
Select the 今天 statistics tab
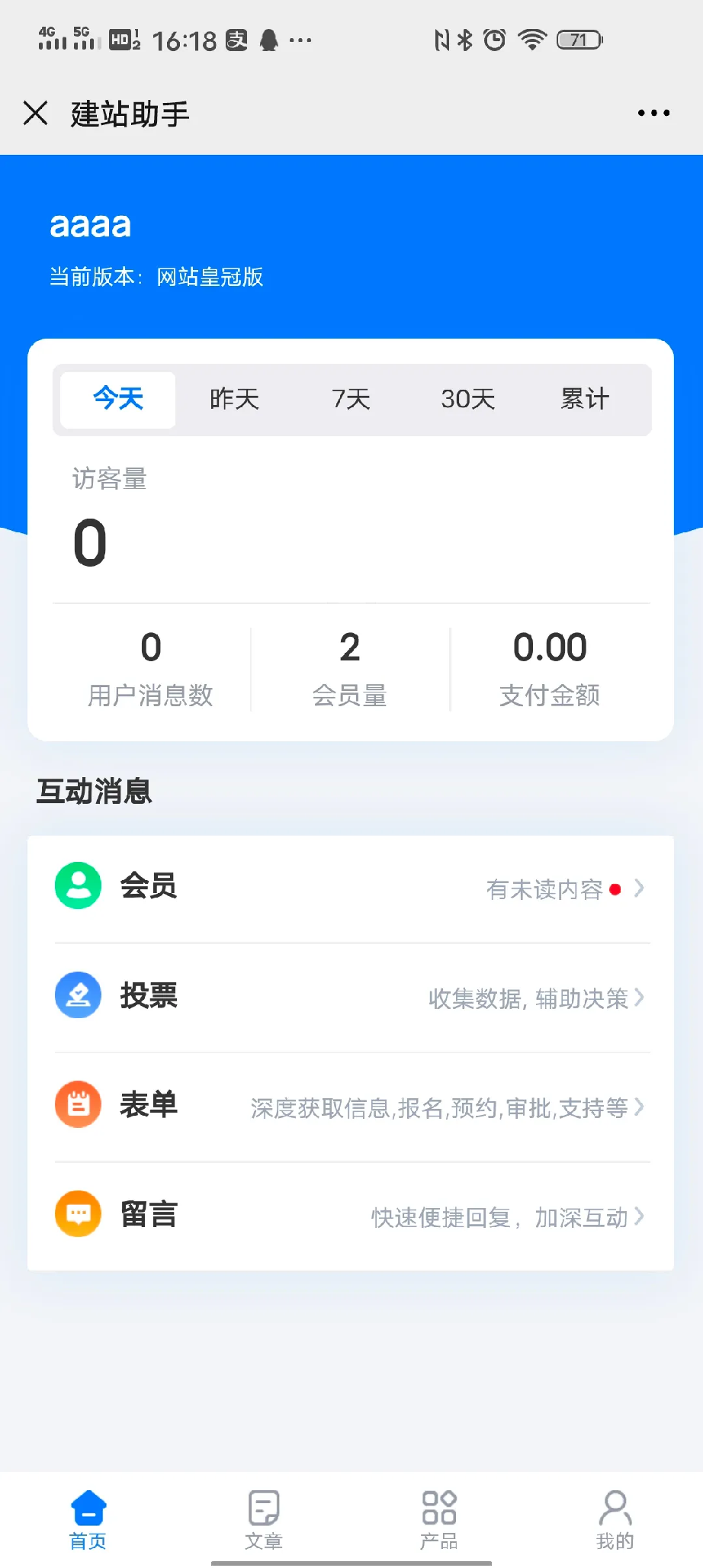(118, 399)
